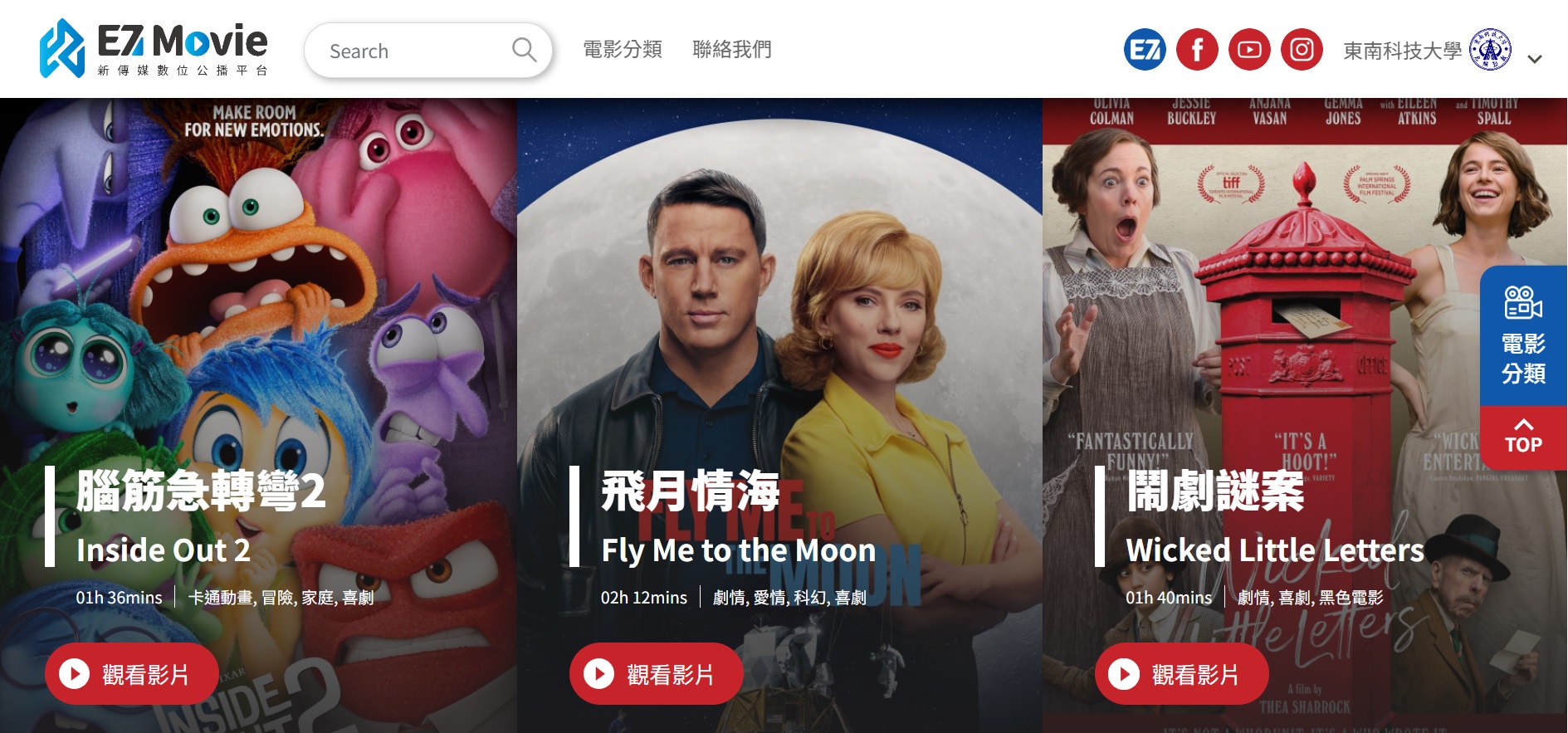Jump back up with TOP button
The width and height of the screenshot is (1568, 733).
1522,437
